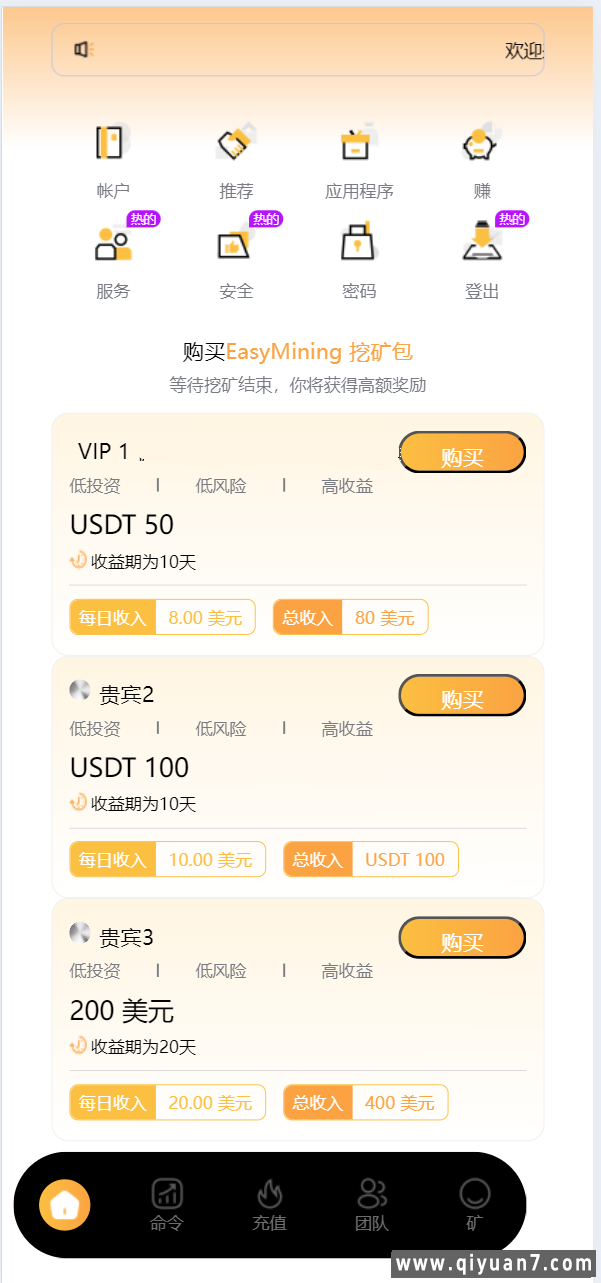Viewport: 601px width, 1283px height.
Task: Open the 推荐 referral shortcut
Action: pyautogui.click(x=236, y=160)
